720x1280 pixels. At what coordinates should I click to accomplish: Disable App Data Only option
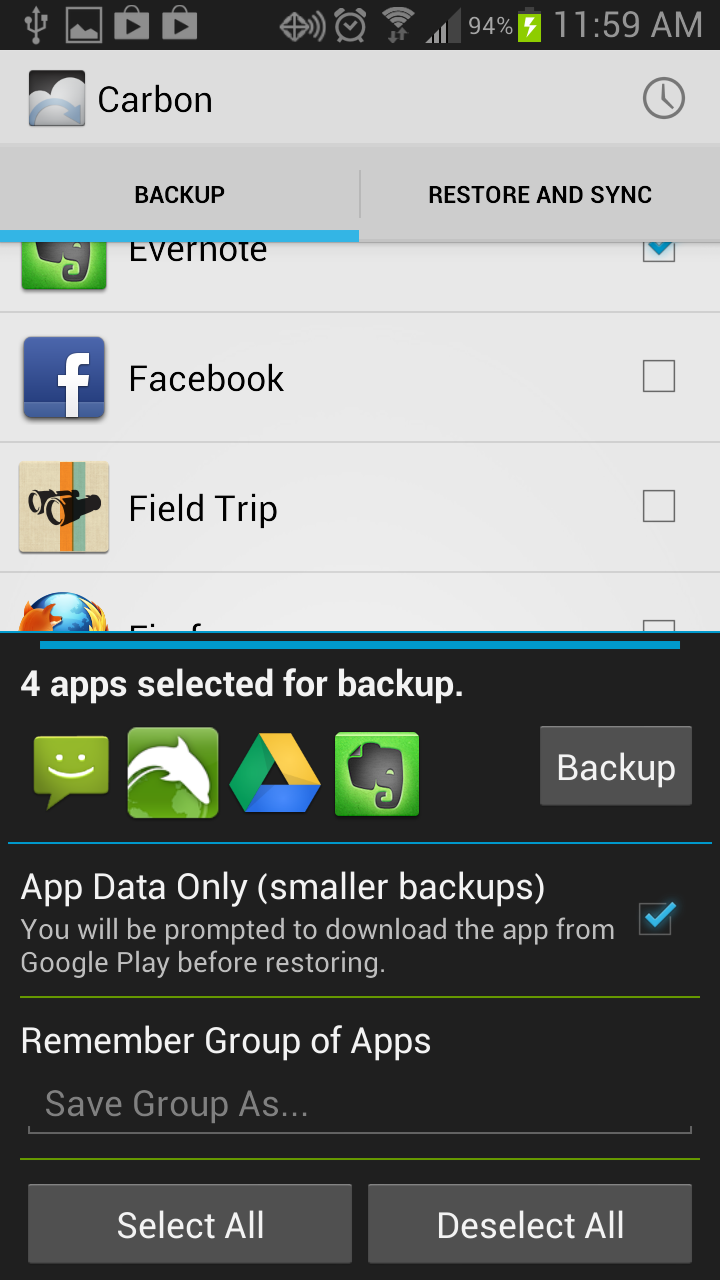[657, 918]
